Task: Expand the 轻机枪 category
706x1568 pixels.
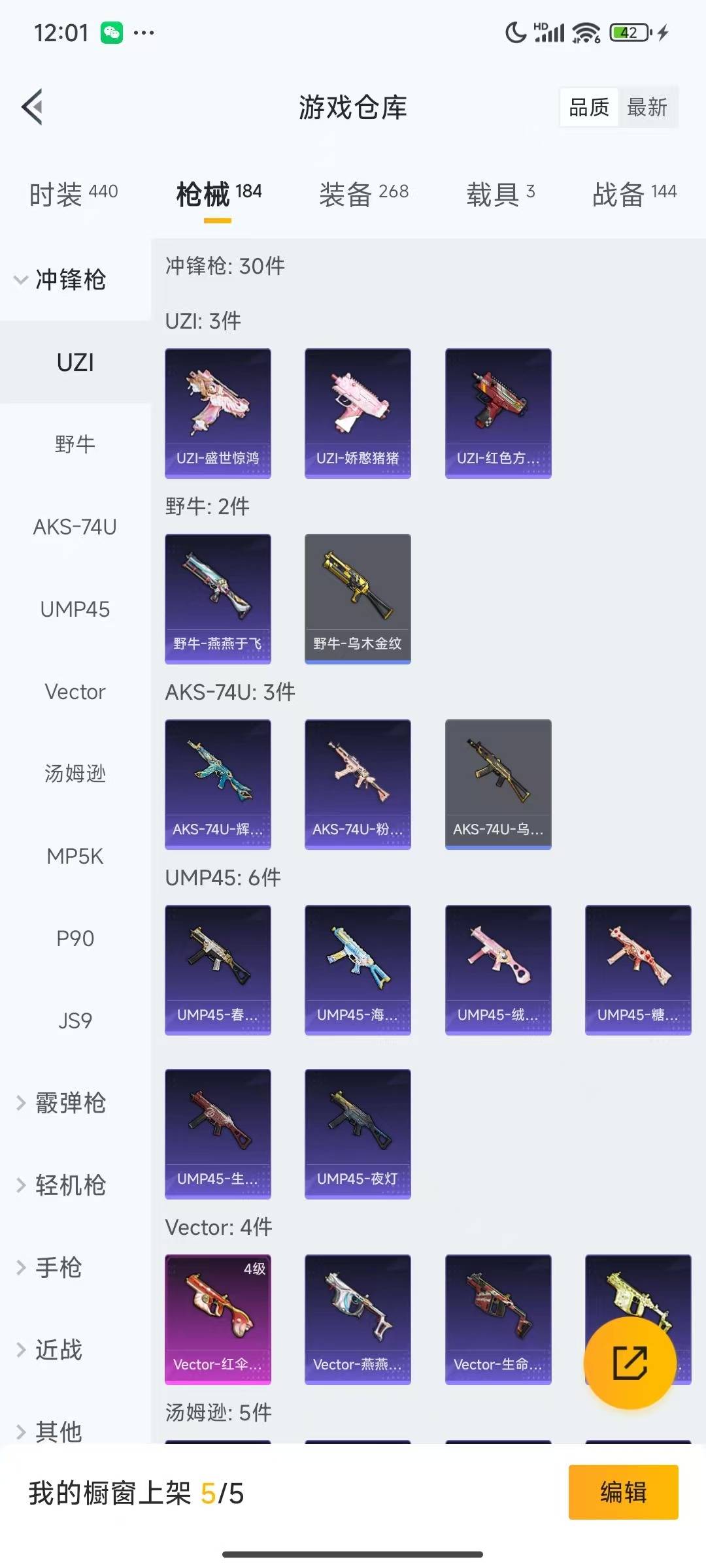Action: (x=62, y=1185)
